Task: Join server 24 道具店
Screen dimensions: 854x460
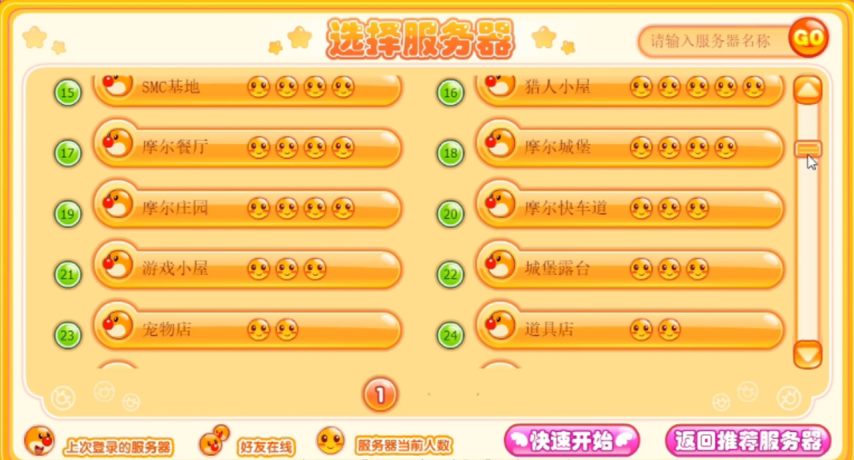Action: 628,328
